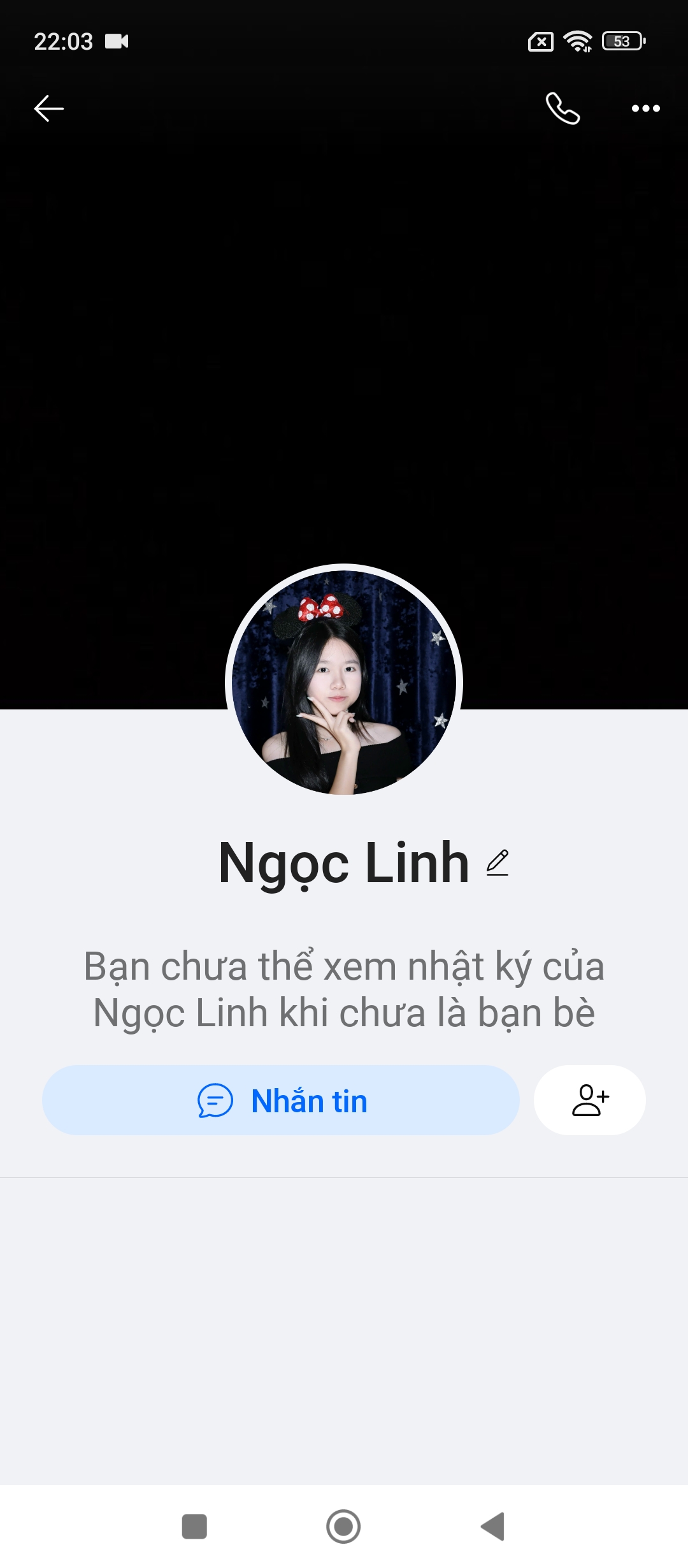Open recent apps with the square button
688x1568 pixels.
click(x=194, y=1527)
